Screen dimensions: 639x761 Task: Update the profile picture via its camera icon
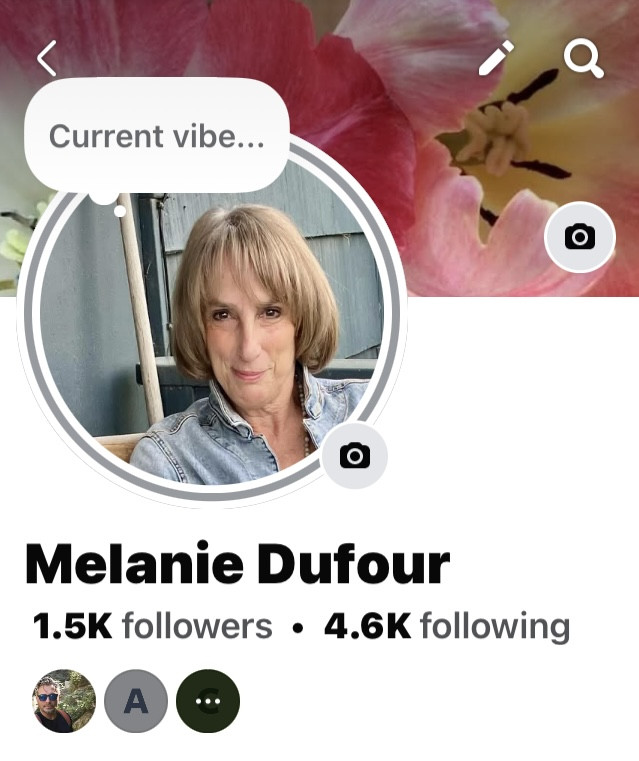coord(354,456)
